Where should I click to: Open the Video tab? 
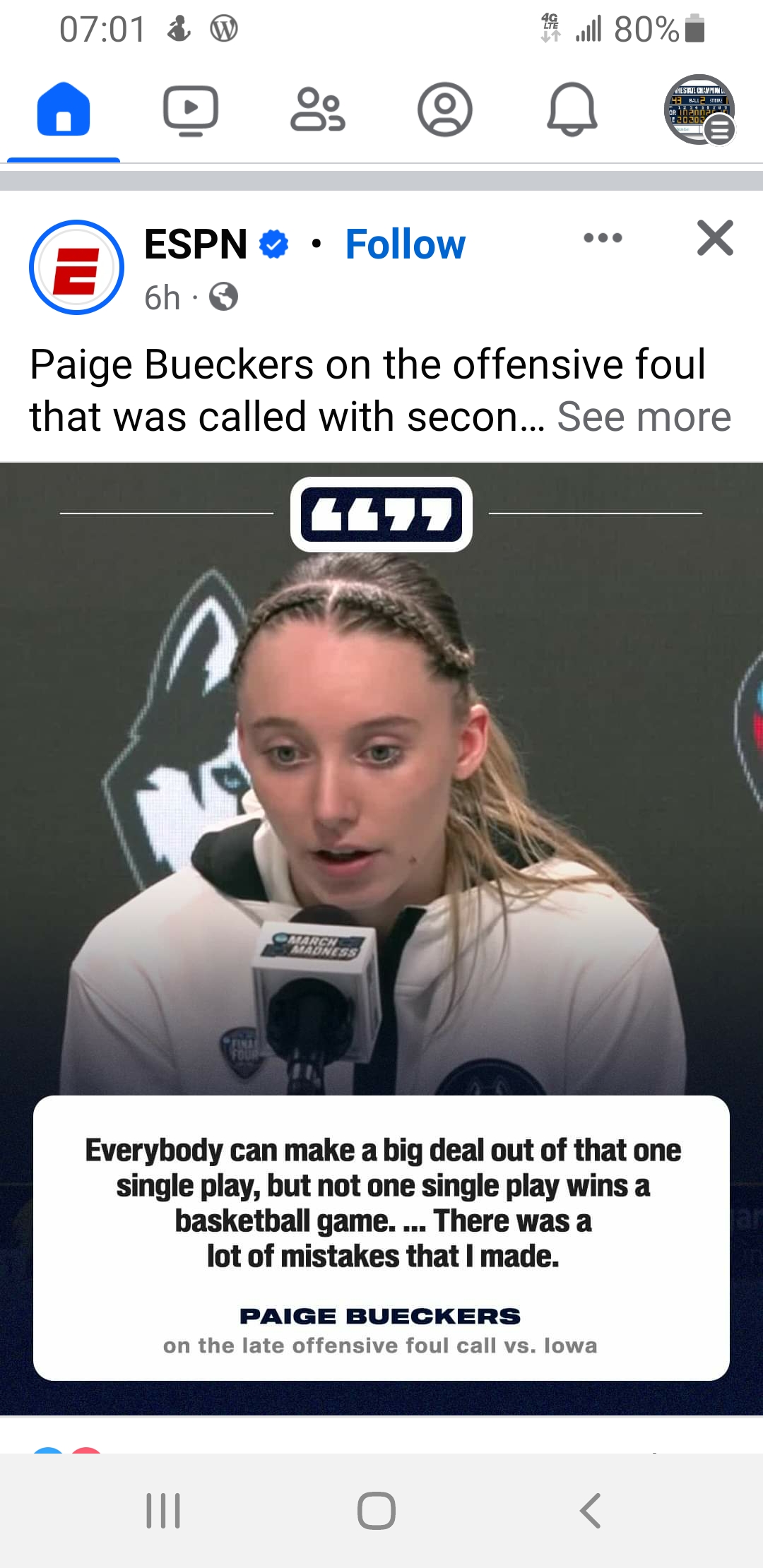click(x=190, y=110)
